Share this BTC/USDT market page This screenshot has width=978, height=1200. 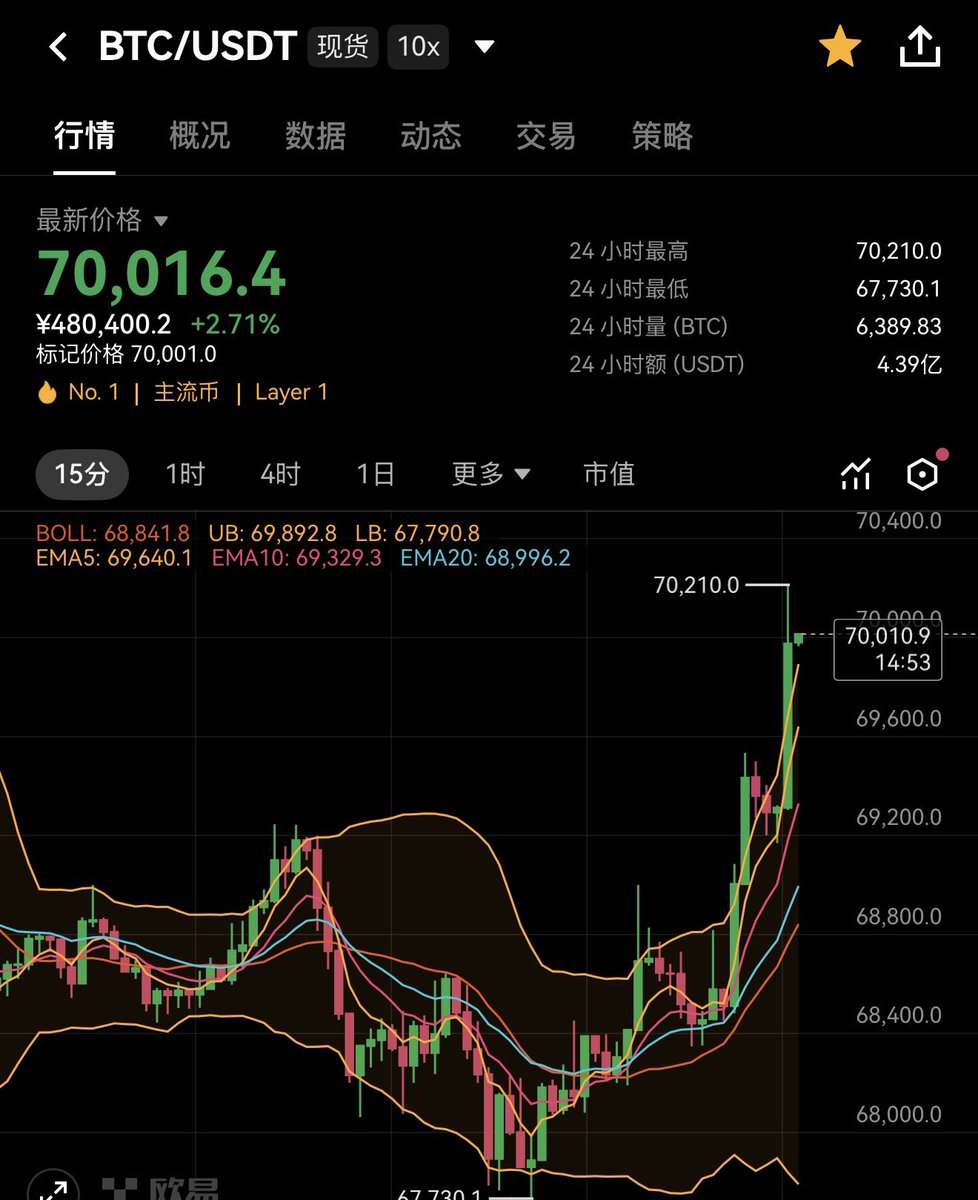(x=920, y=47)
